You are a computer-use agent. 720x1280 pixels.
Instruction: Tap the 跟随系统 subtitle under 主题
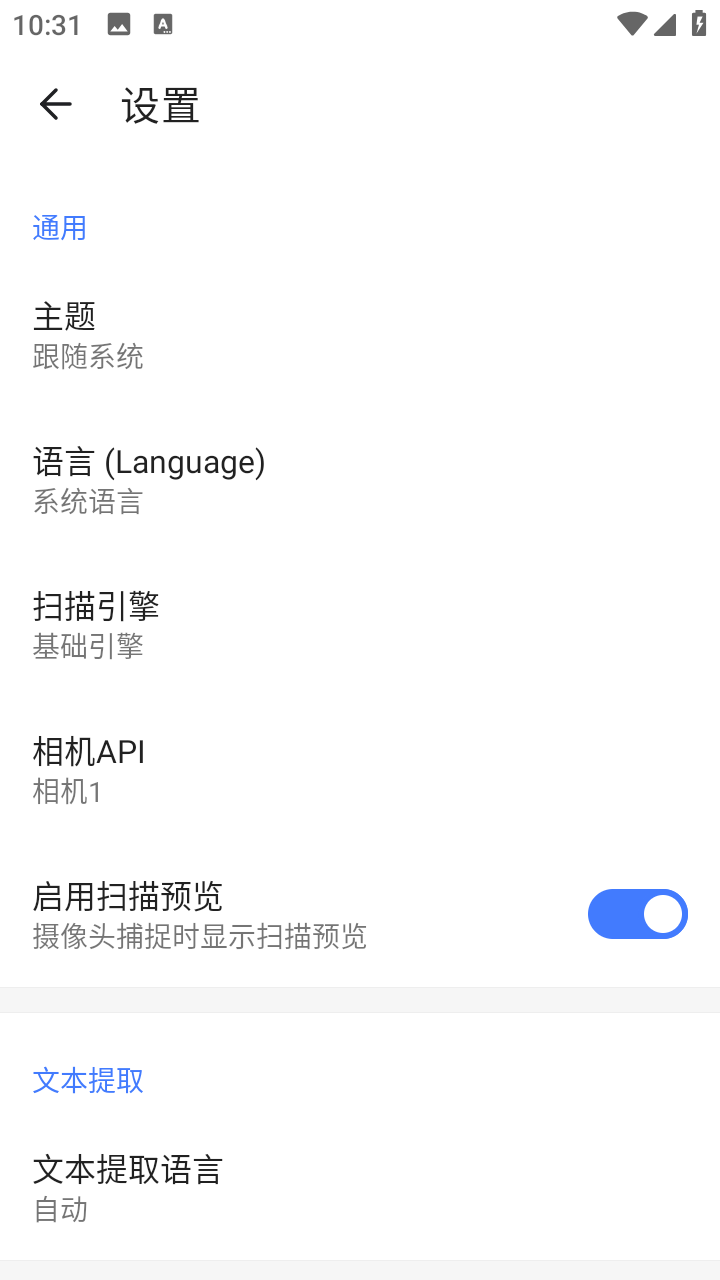point(88,357)
